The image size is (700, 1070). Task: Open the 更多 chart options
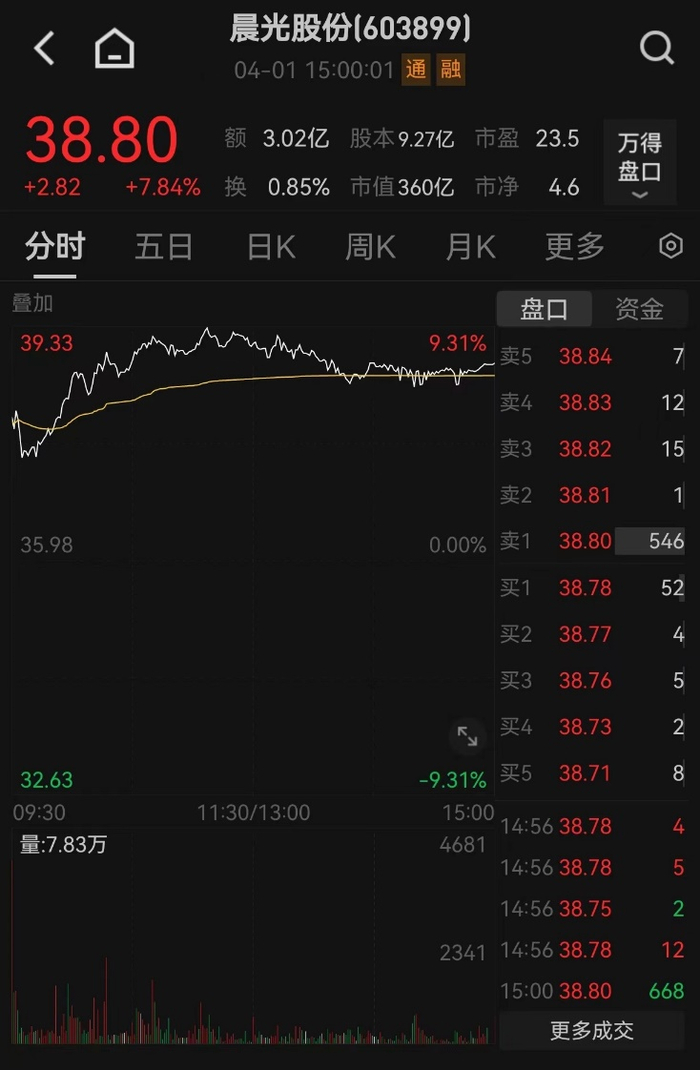[x=574, y=246]
